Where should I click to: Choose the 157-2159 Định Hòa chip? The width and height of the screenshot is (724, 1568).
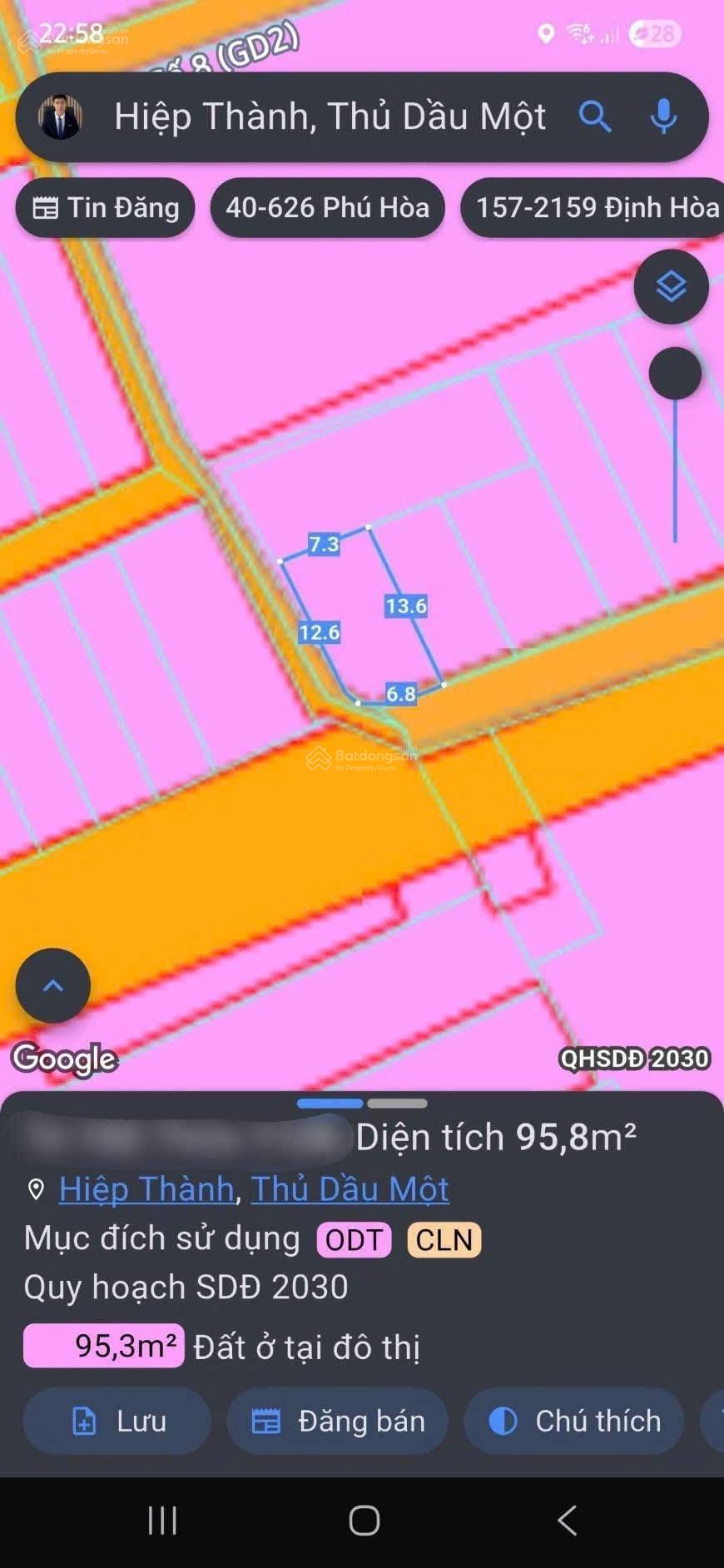(x=596, y=208)
